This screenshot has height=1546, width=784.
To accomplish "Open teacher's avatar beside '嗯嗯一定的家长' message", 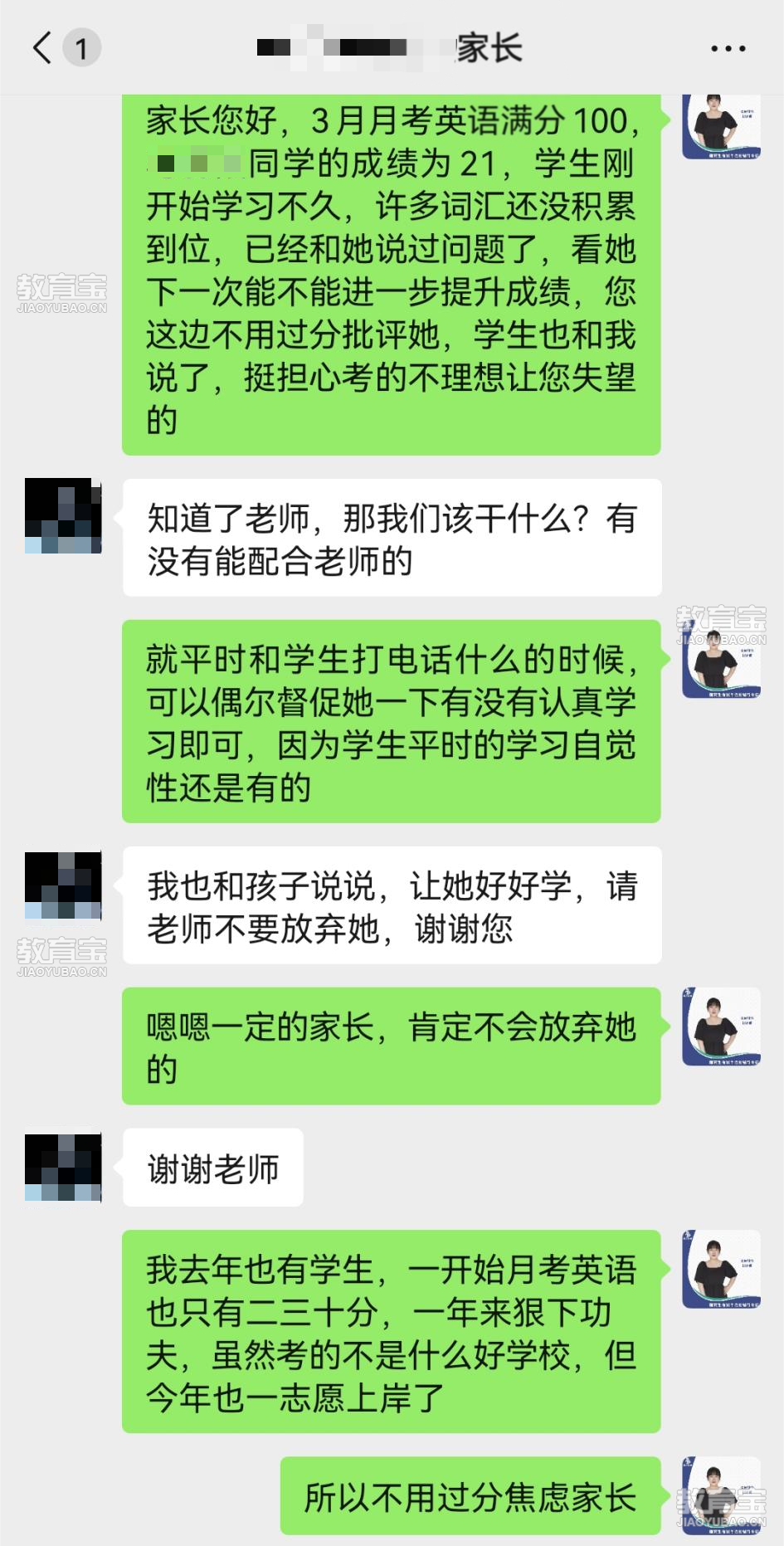I will [x=721, y=1027].
